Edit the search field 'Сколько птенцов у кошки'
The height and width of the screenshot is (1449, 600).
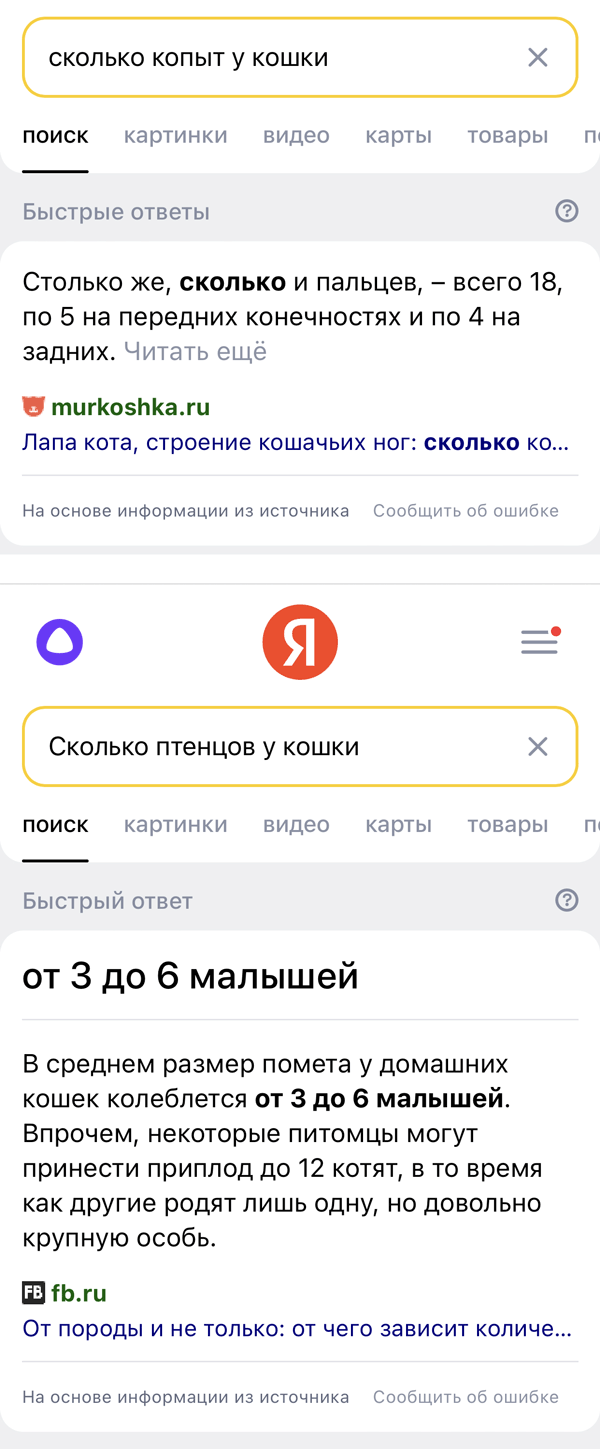270,747
